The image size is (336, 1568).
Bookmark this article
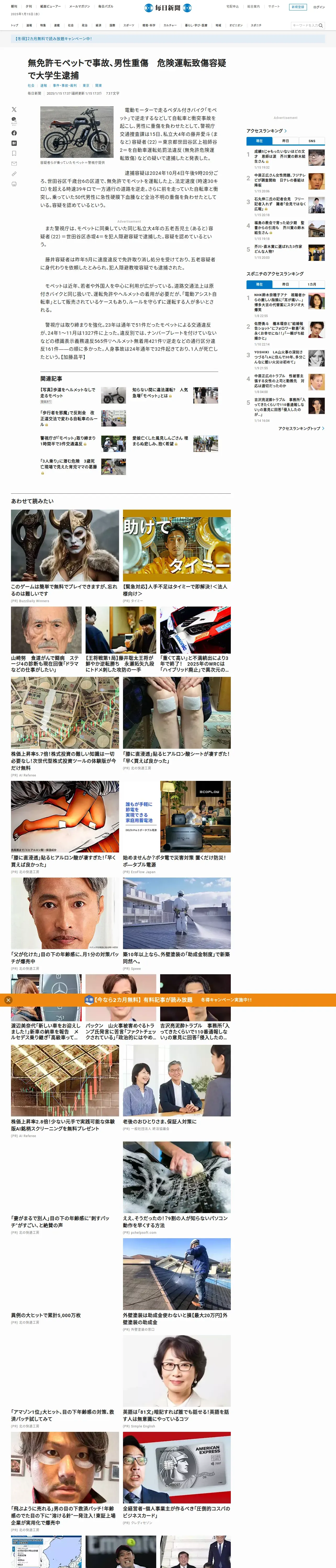click(x=14, y=153)
